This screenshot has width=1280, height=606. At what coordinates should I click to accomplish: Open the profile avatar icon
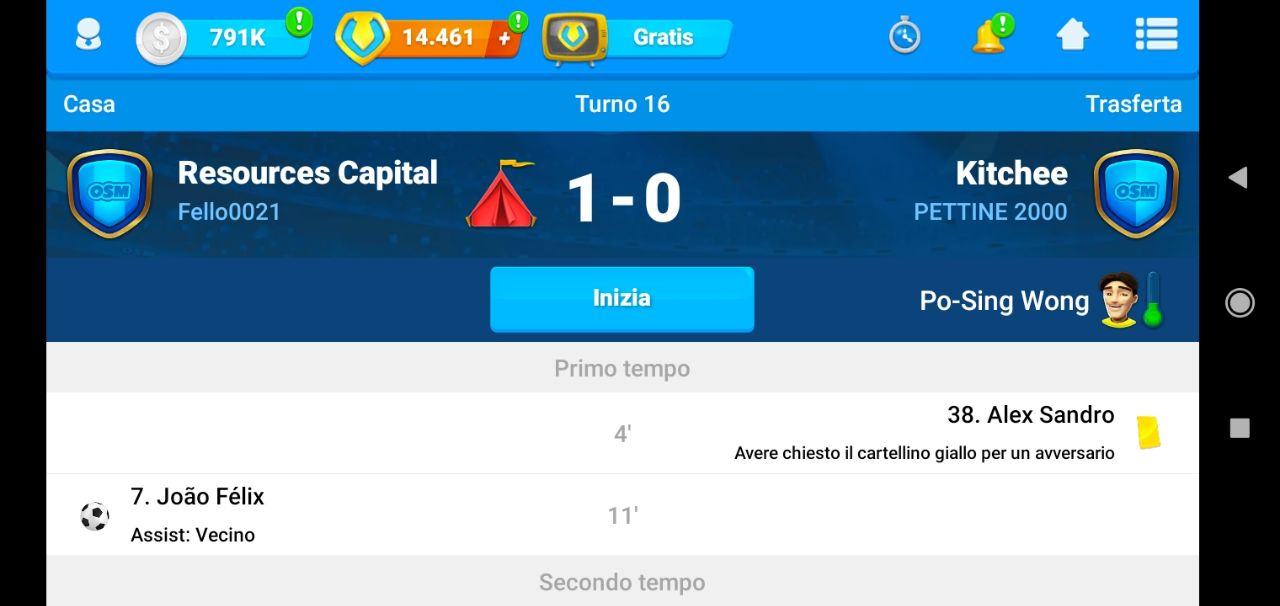[x=89, y=36]
